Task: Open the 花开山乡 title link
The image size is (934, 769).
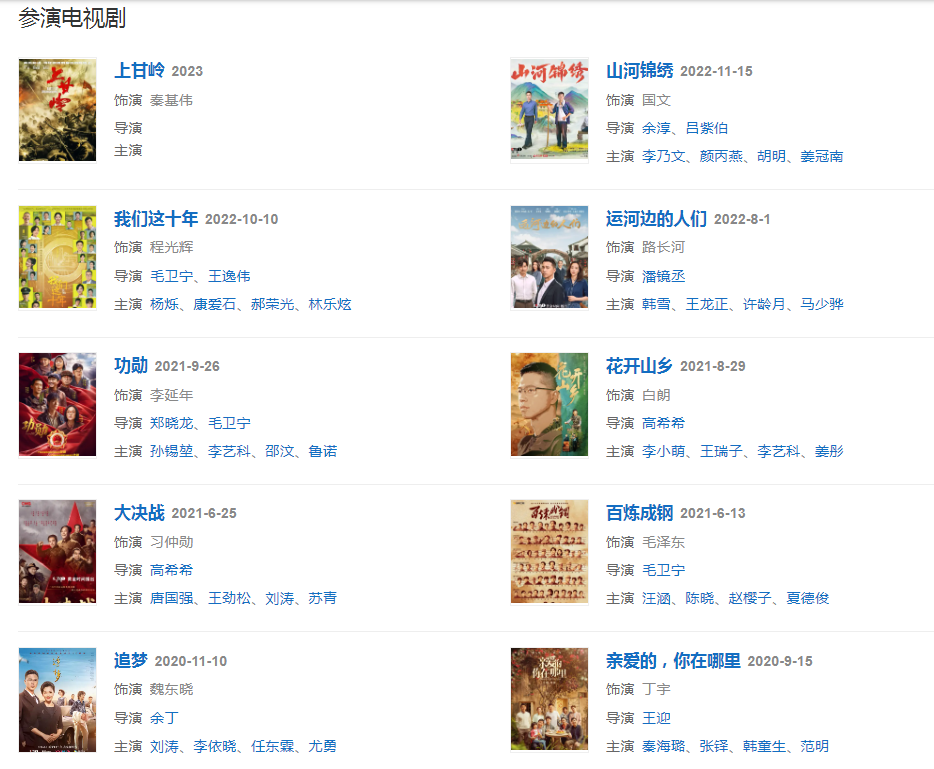Action: [x=639, y=366]
